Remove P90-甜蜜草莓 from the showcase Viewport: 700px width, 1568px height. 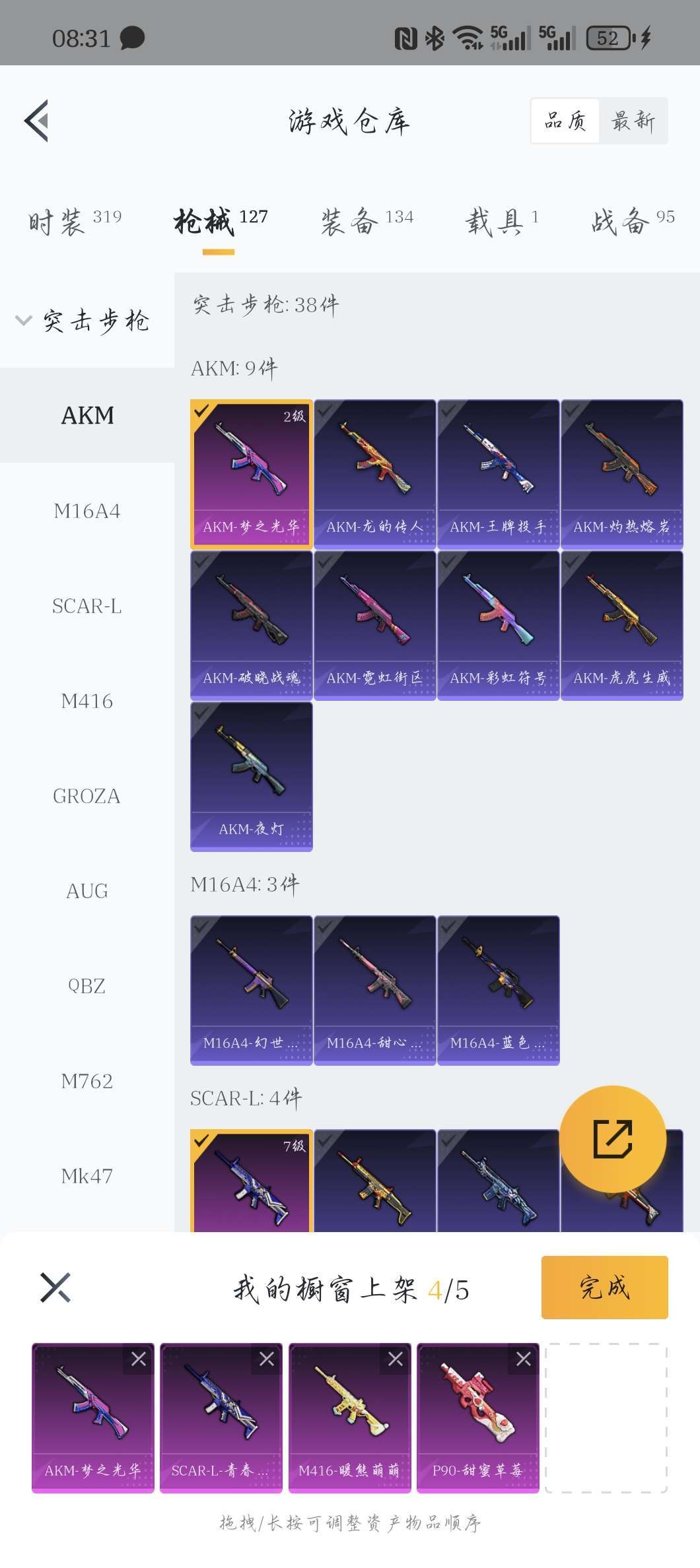pyautogui.click(x=524, y=1359)
